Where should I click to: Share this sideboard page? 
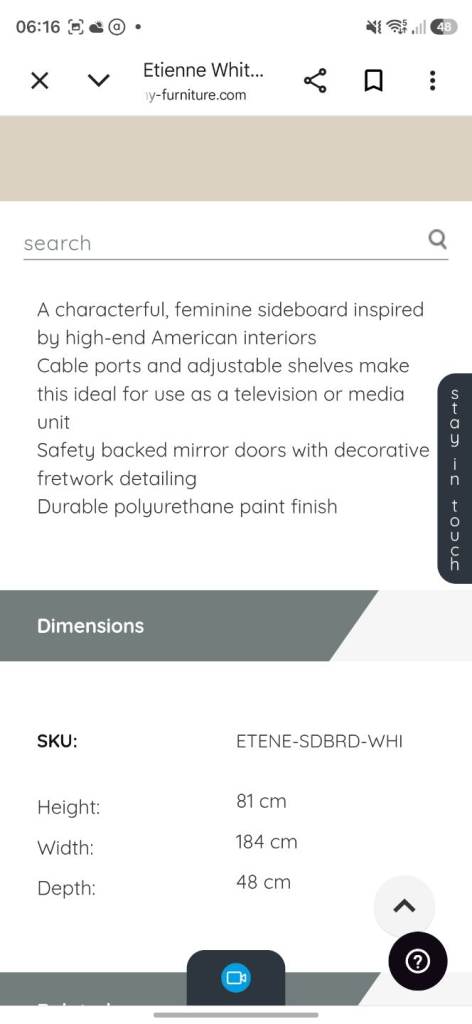pyautogui.click(x=315, y=81)
